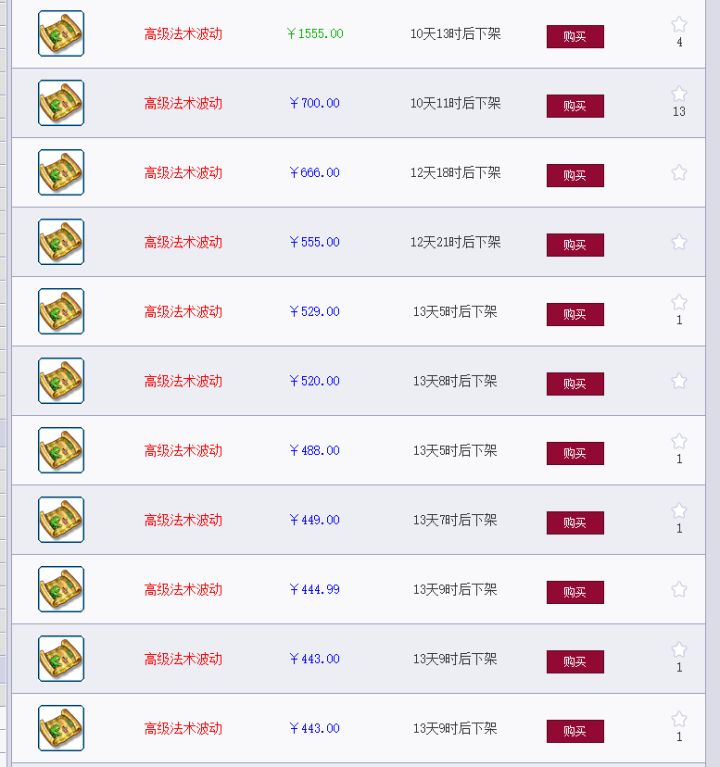The image size is (720, 767).
Task: Buy the ¥700.00 listing
Action: tap(575, 106)
